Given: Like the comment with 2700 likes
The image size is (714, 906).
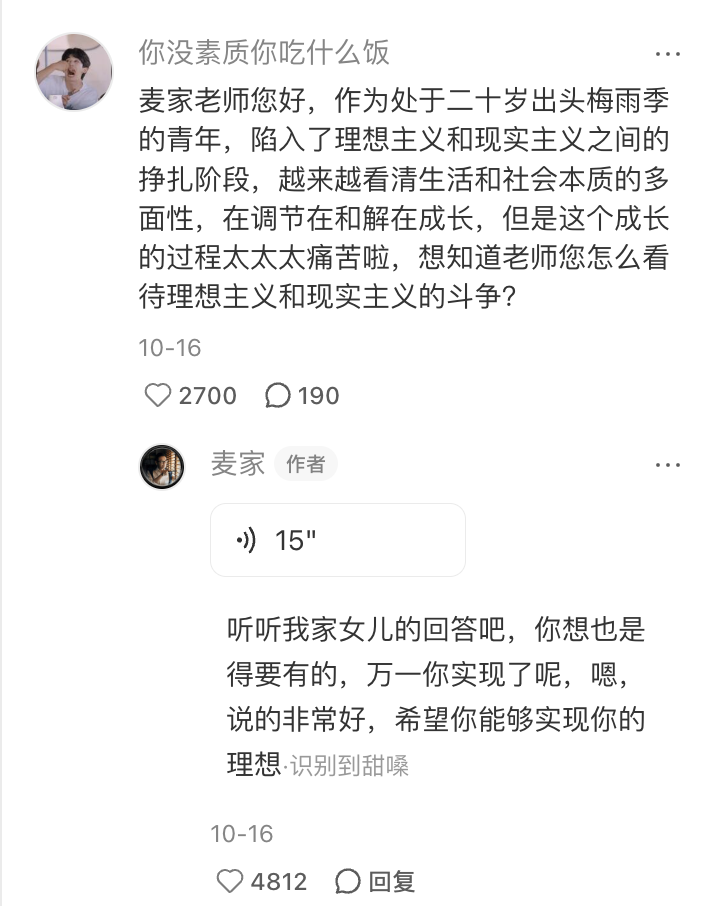Looking at the screenshot, I should click(x=159, y=396).
